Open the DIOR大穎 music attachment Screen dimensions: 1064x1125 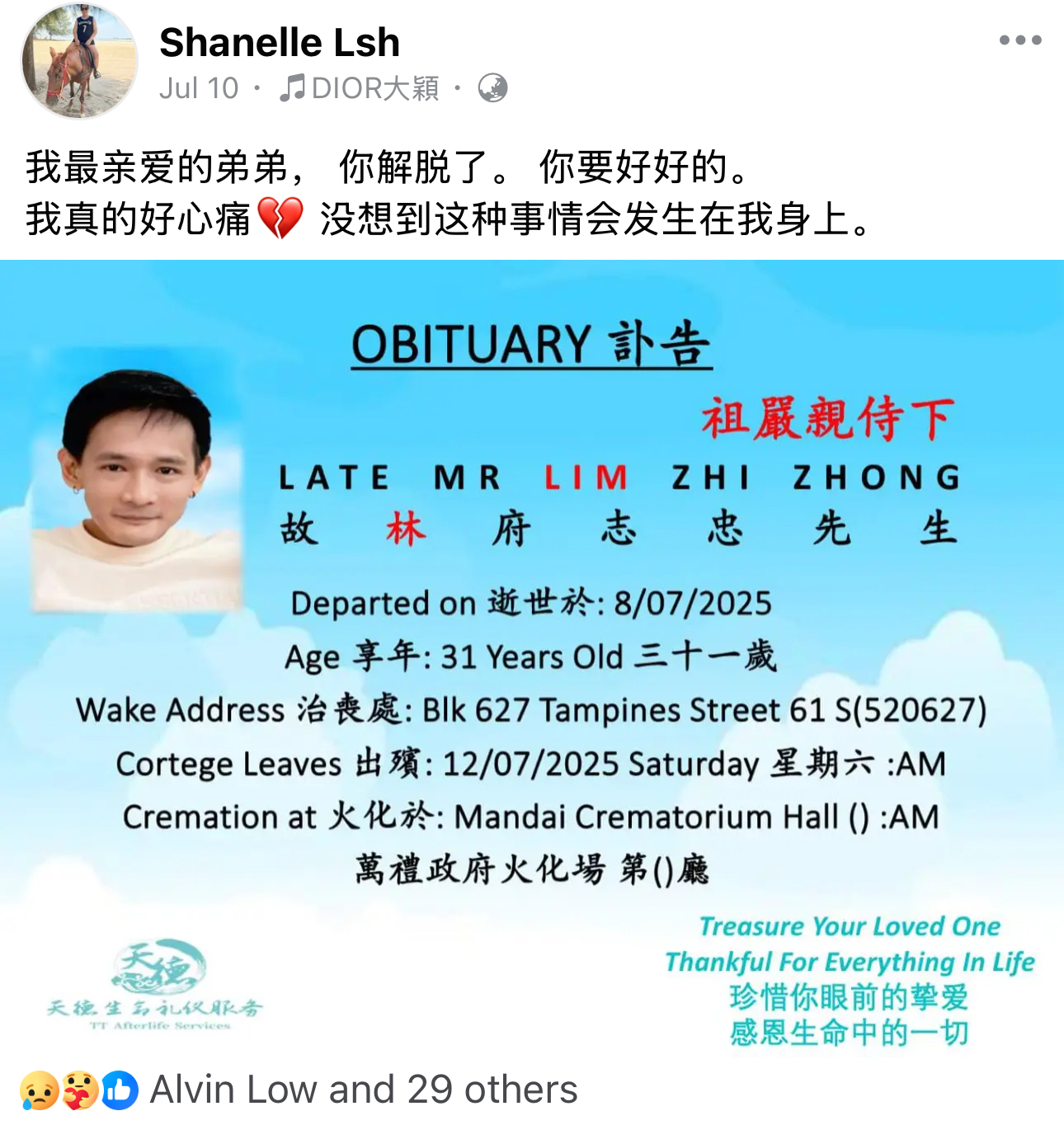pyautogui.click(x=360, y=87)
